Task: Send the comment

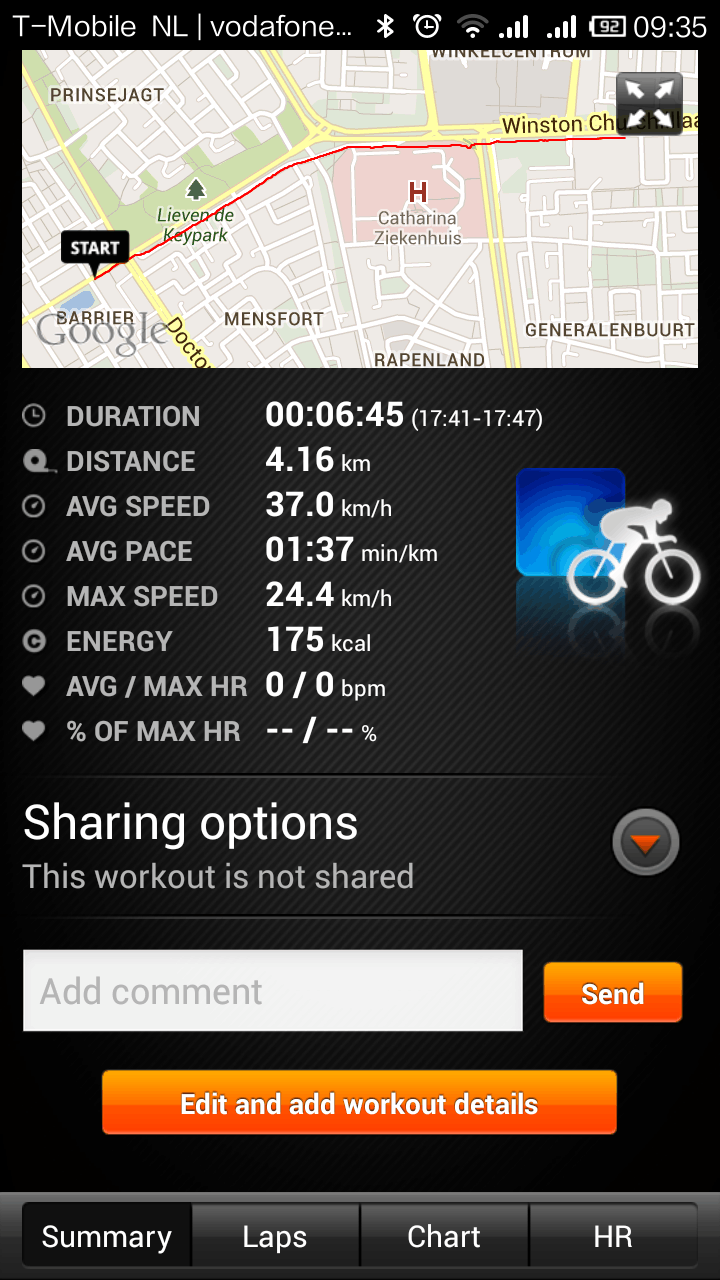Action: [x=613, y=993]
